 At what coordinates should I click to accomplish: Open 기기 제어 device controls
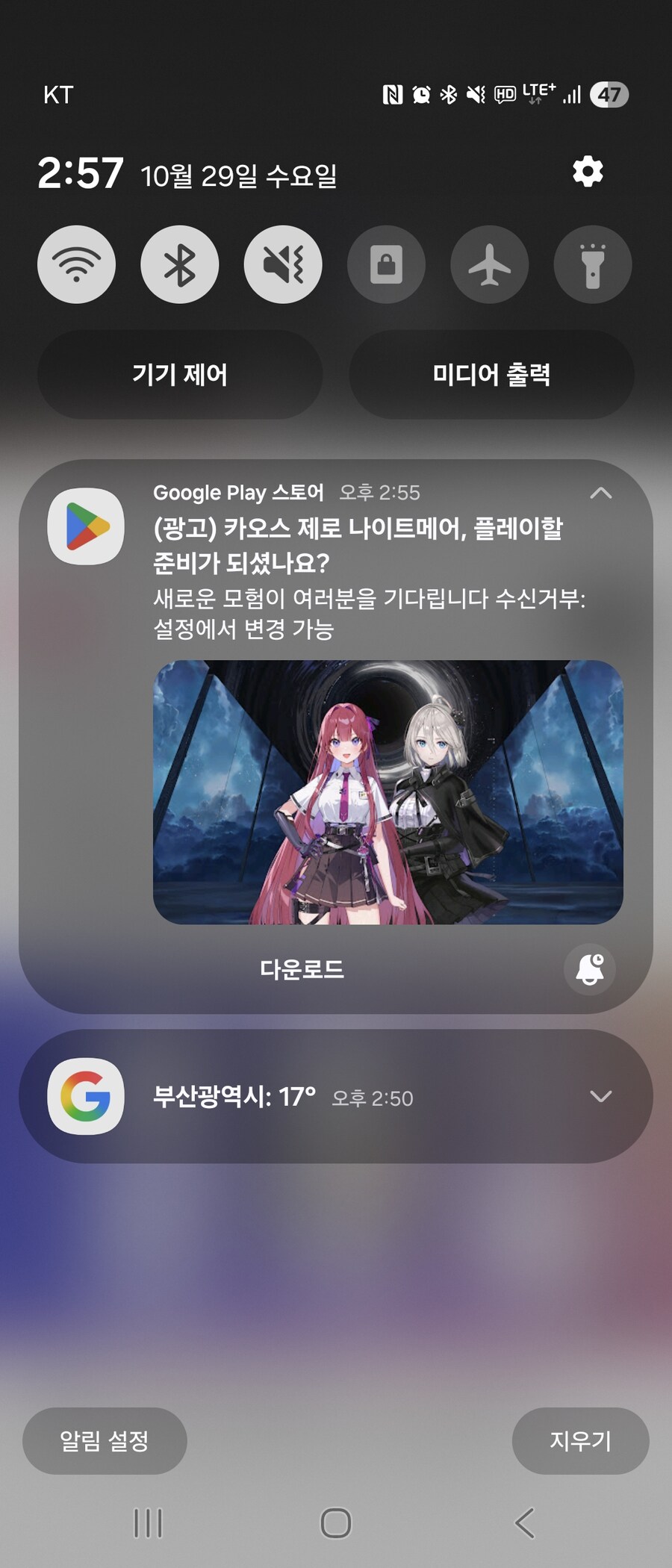tap(179, 376)
